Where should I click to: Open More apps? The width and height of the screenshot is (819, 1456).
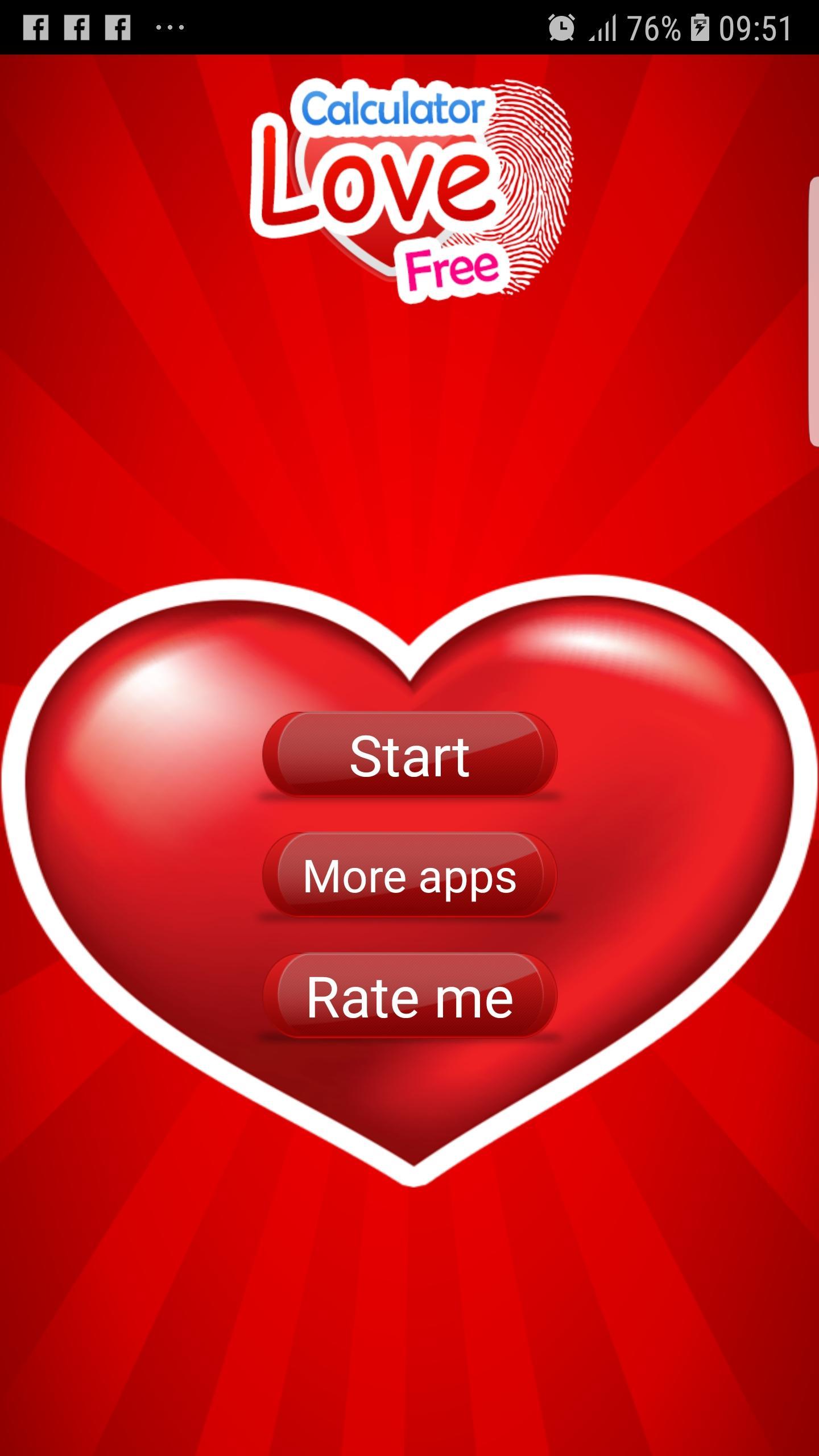pos(409,875)
